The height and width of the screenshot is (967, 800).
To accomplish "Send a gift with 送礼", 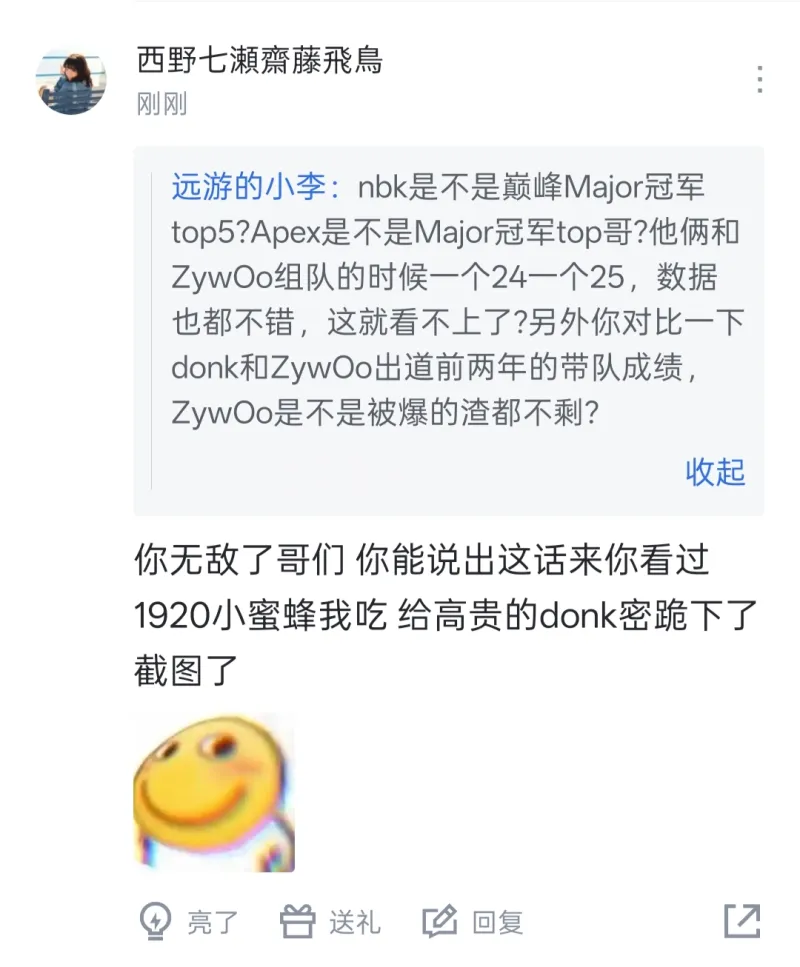I will point(331,922).
